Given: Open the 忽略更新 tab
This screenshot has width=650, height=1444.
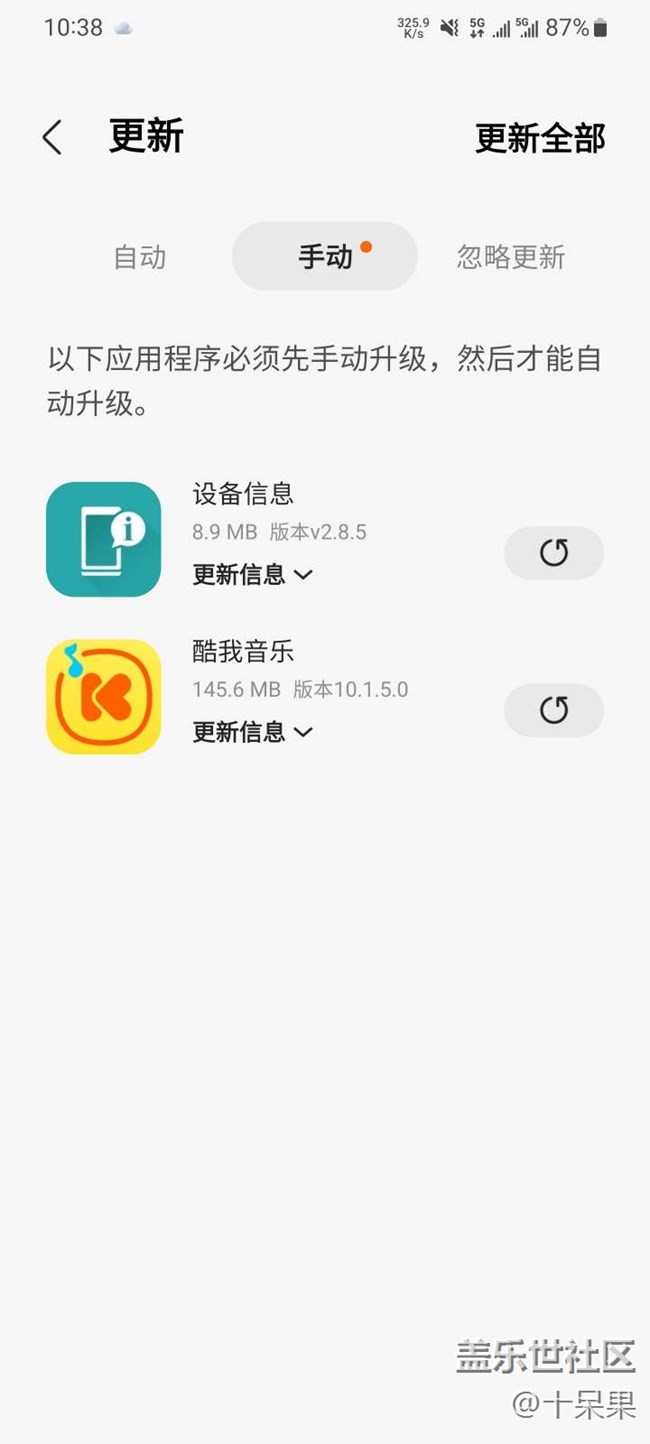Looking at the screenshot, I should [511, 257].
